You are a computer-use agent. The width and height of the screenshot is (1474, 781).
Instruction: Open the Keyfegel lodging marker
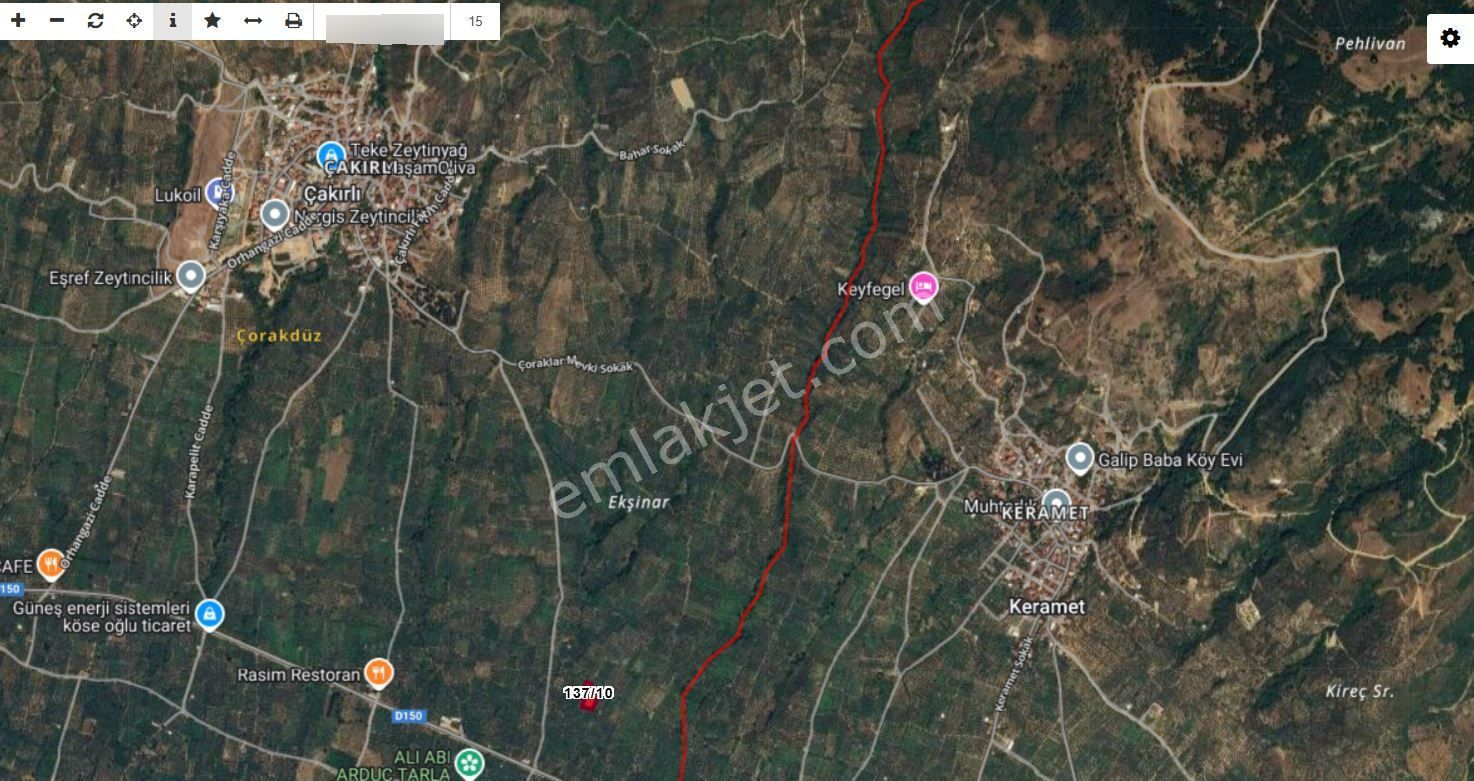923,288
